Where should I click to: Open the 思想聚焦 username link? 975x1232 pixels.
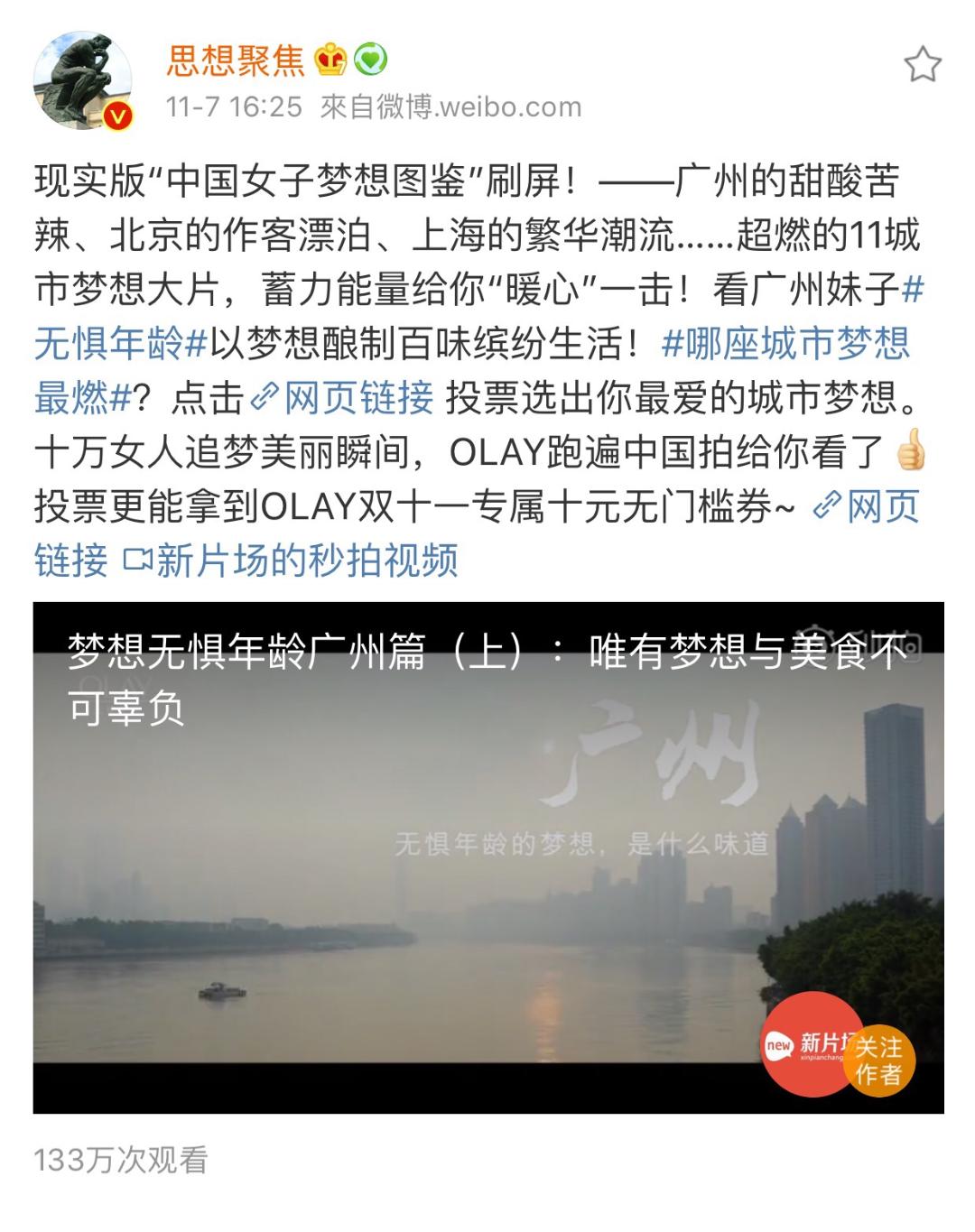[236, 60]
